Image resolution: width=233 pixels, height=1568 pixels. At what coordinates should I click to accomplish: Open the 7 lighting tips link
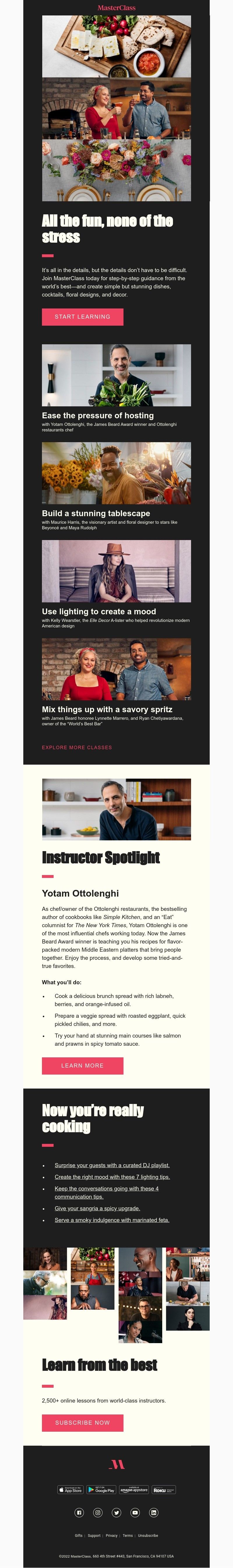(112, 1177)
